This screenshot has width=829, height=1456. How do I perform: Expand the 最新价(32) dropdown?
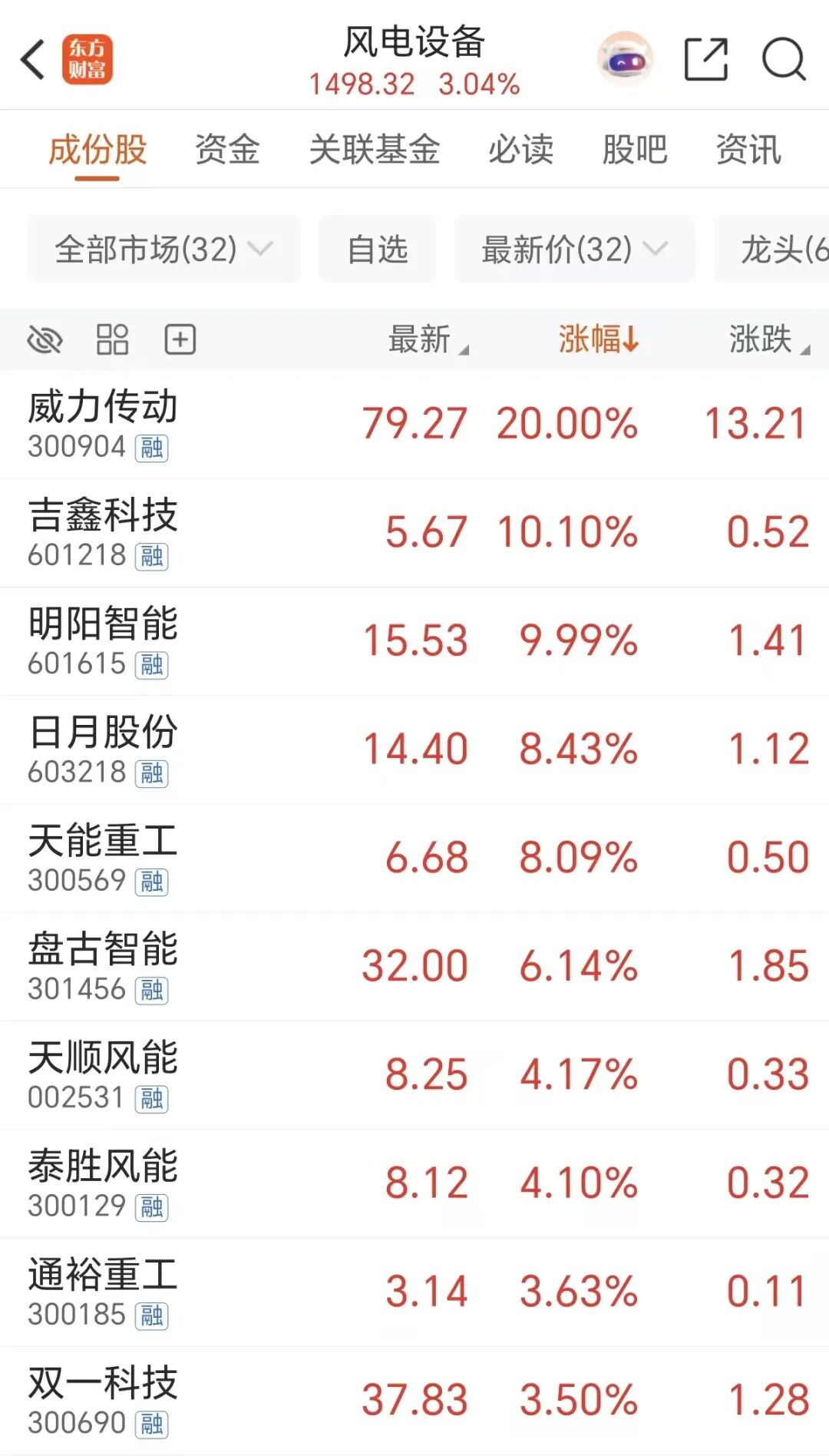point(575,249)
